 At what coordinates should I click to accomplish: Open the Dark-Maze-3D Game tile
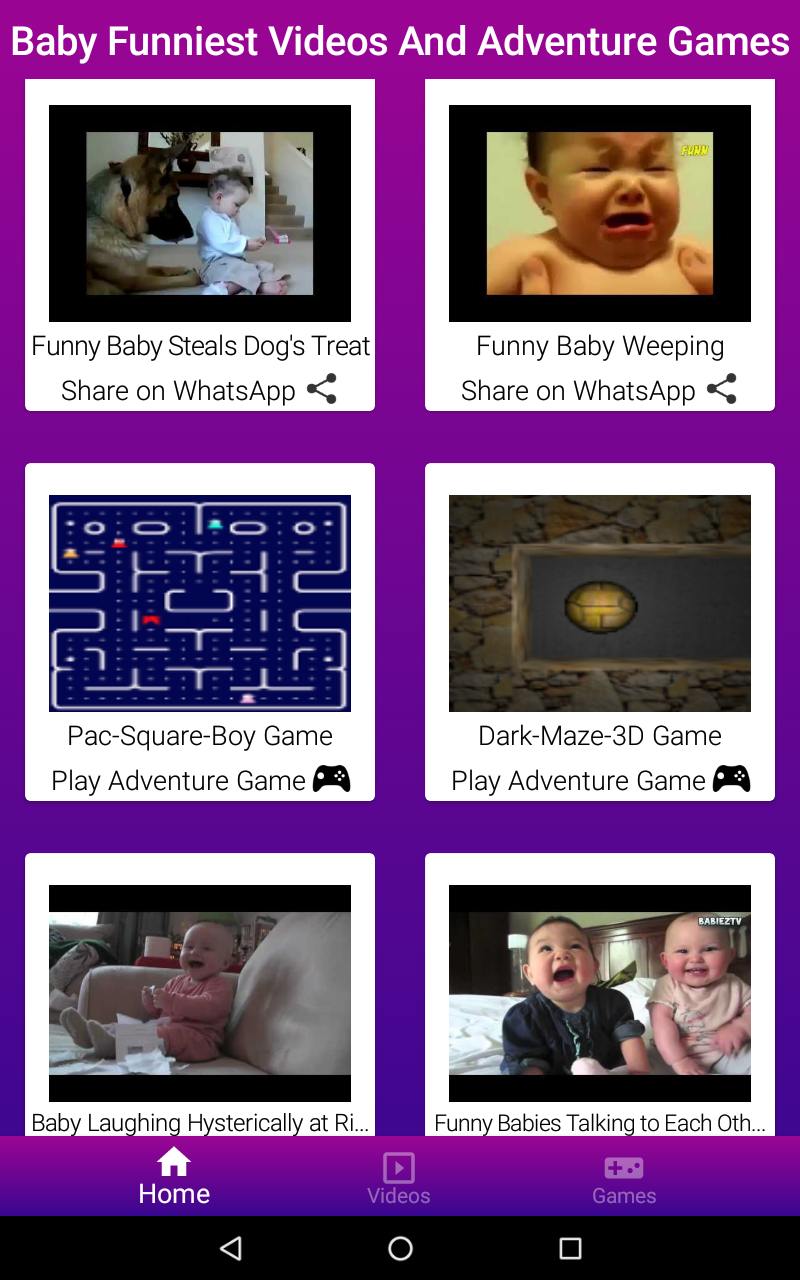click(x=600, y=603)
